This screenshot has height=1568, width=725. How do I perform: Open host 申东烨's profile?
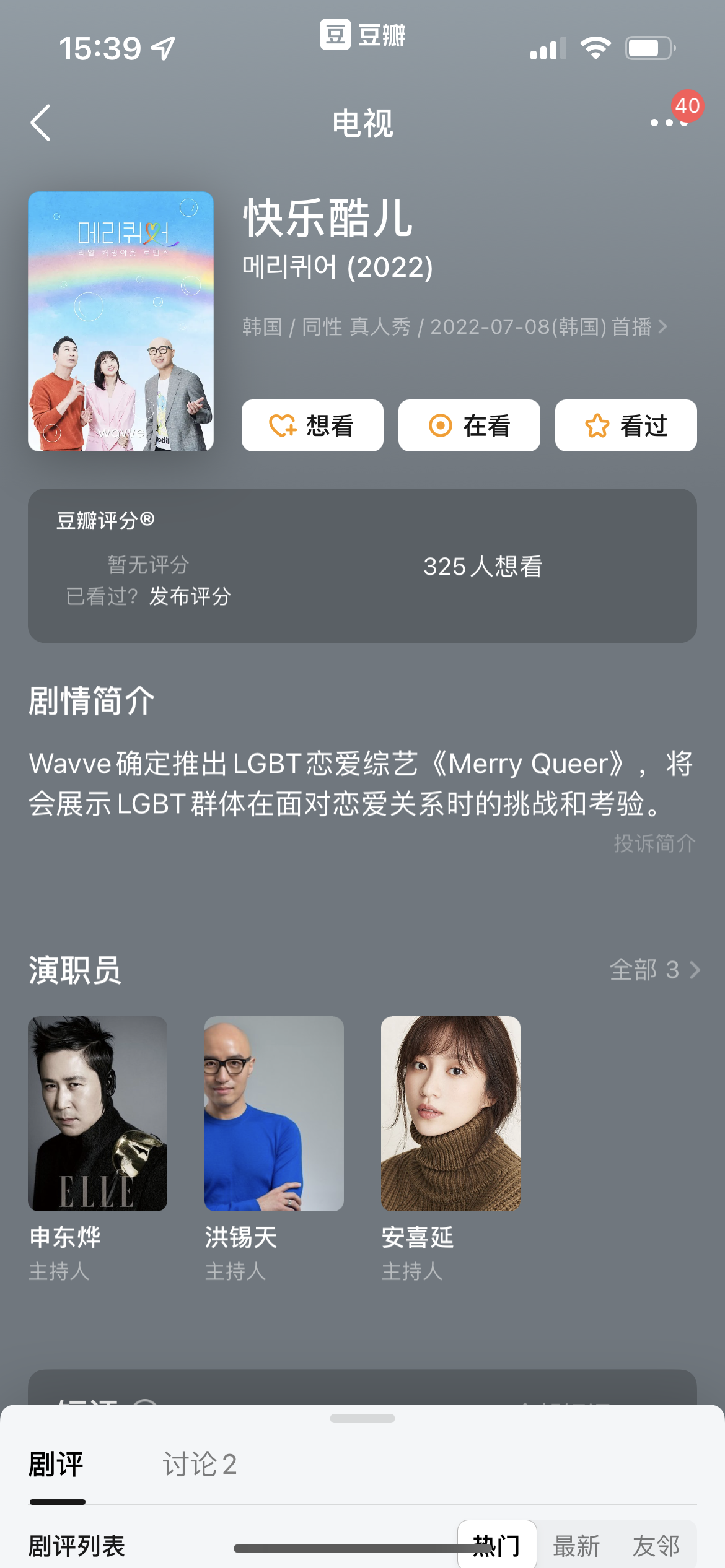click(97, 1113)
